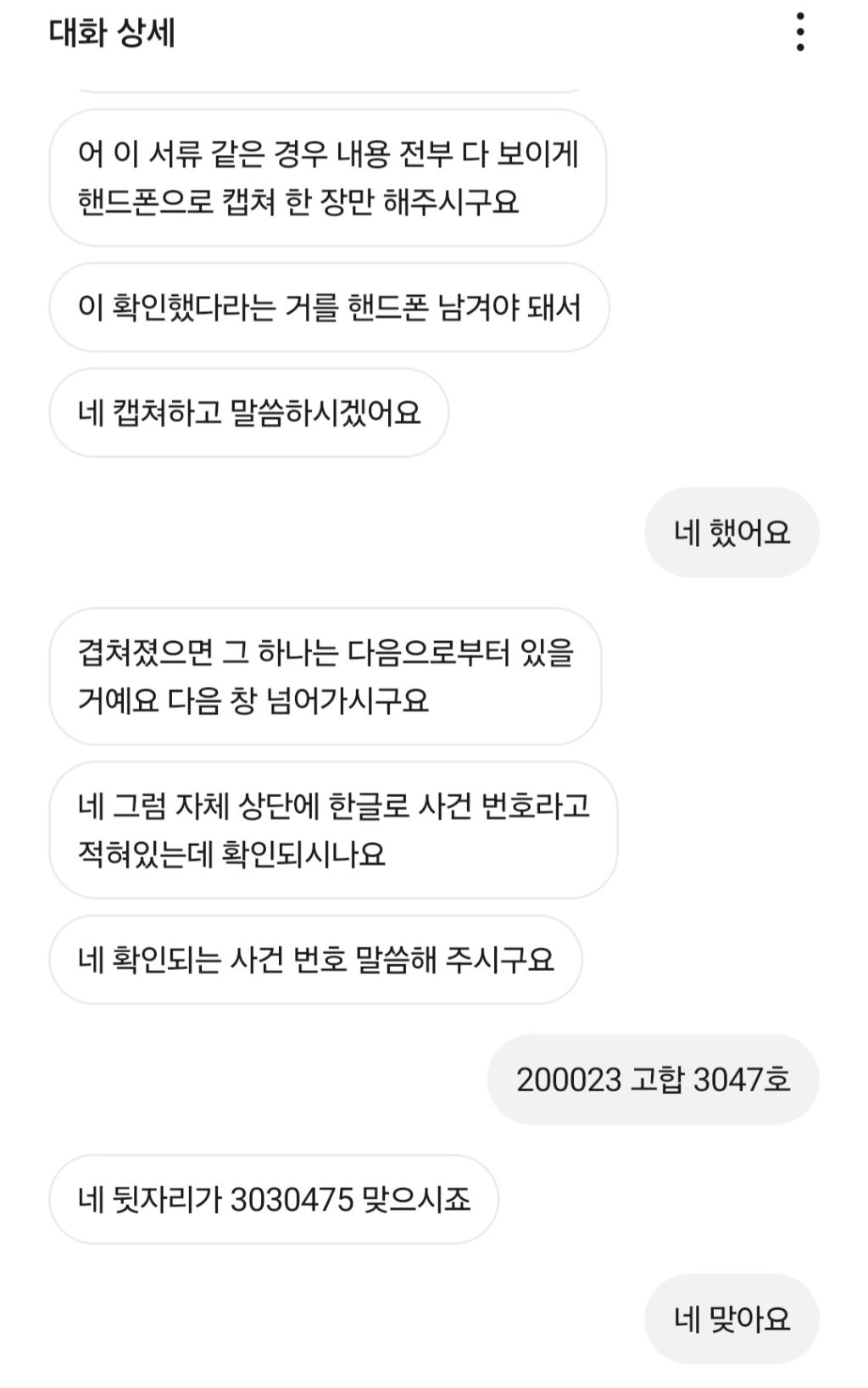Select the message asking to state 사건 번호

pos(326,958)
